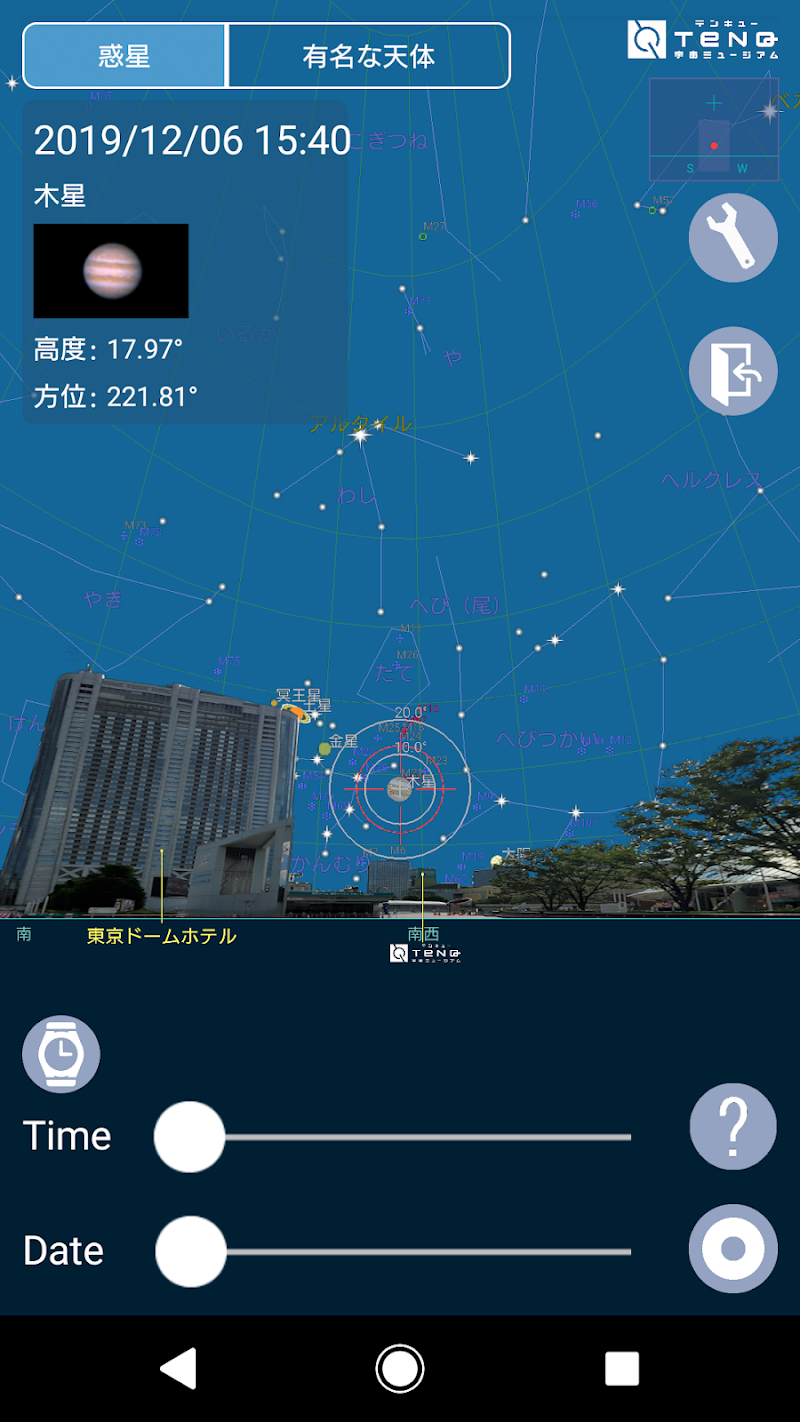
Task: Return to the home screen
Action: (400, 1368)
